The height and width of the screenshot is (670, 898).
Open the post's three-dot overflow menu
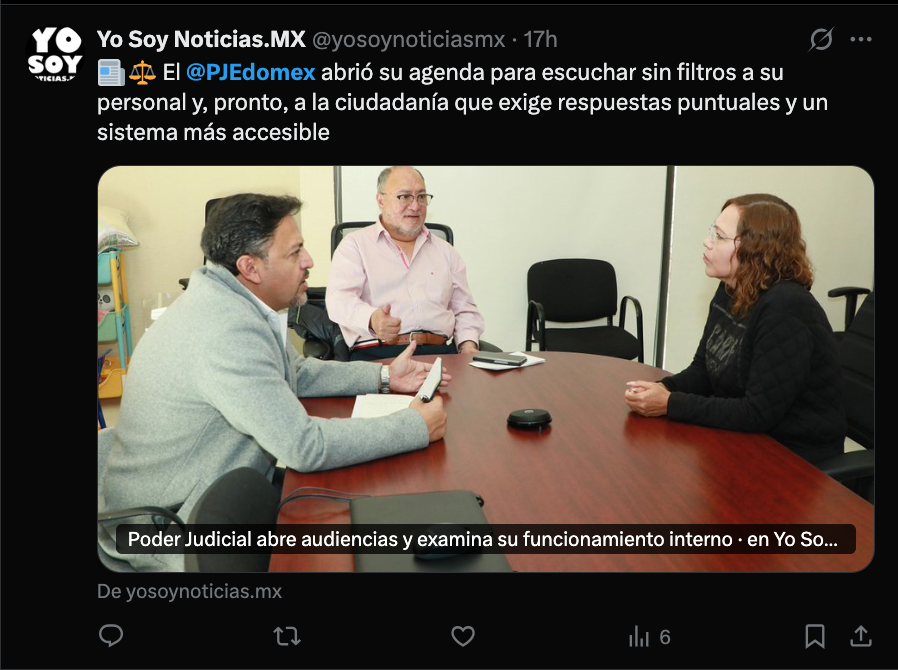point(860,39)
